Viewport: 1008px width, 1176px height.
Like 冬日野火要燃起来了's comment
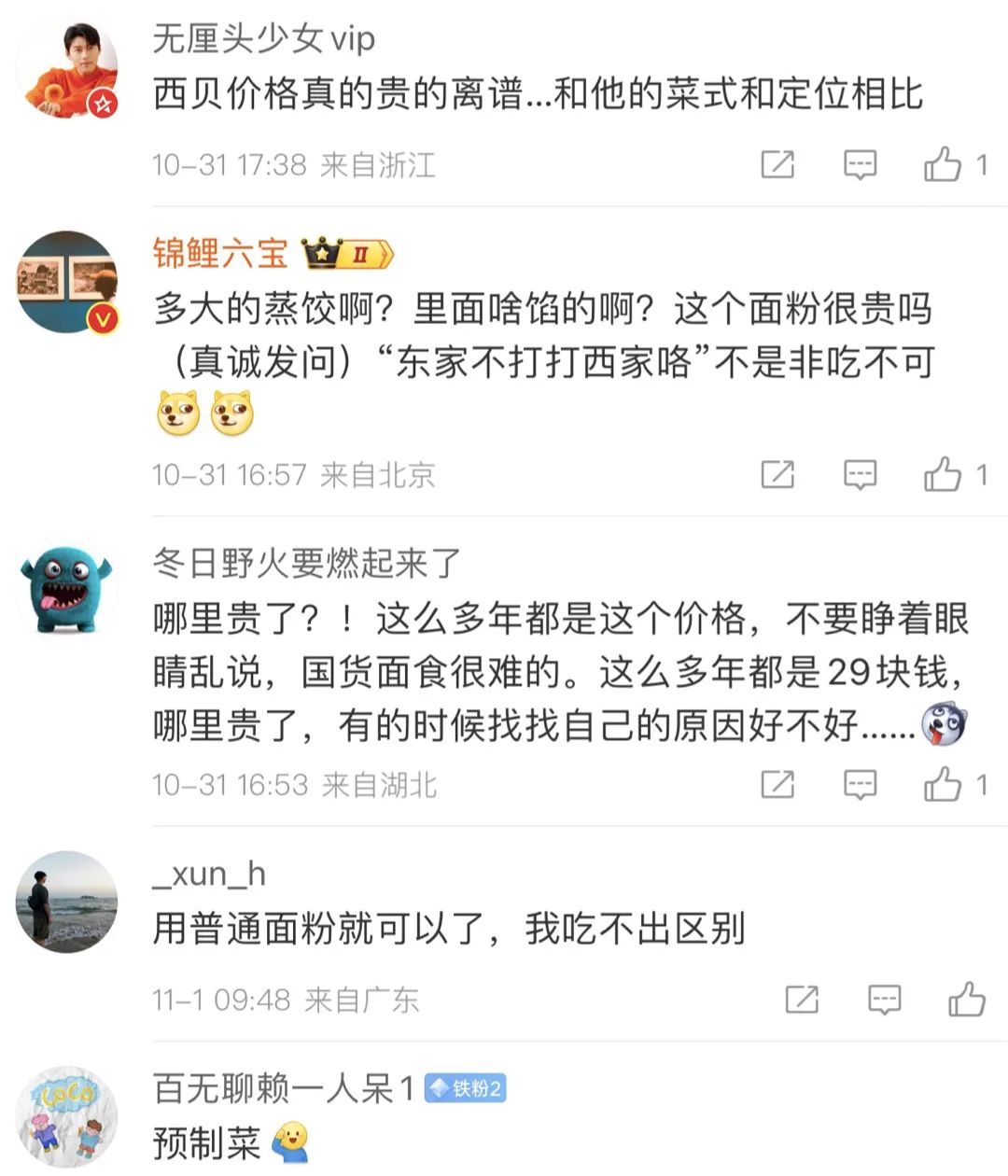coord(943,785)
